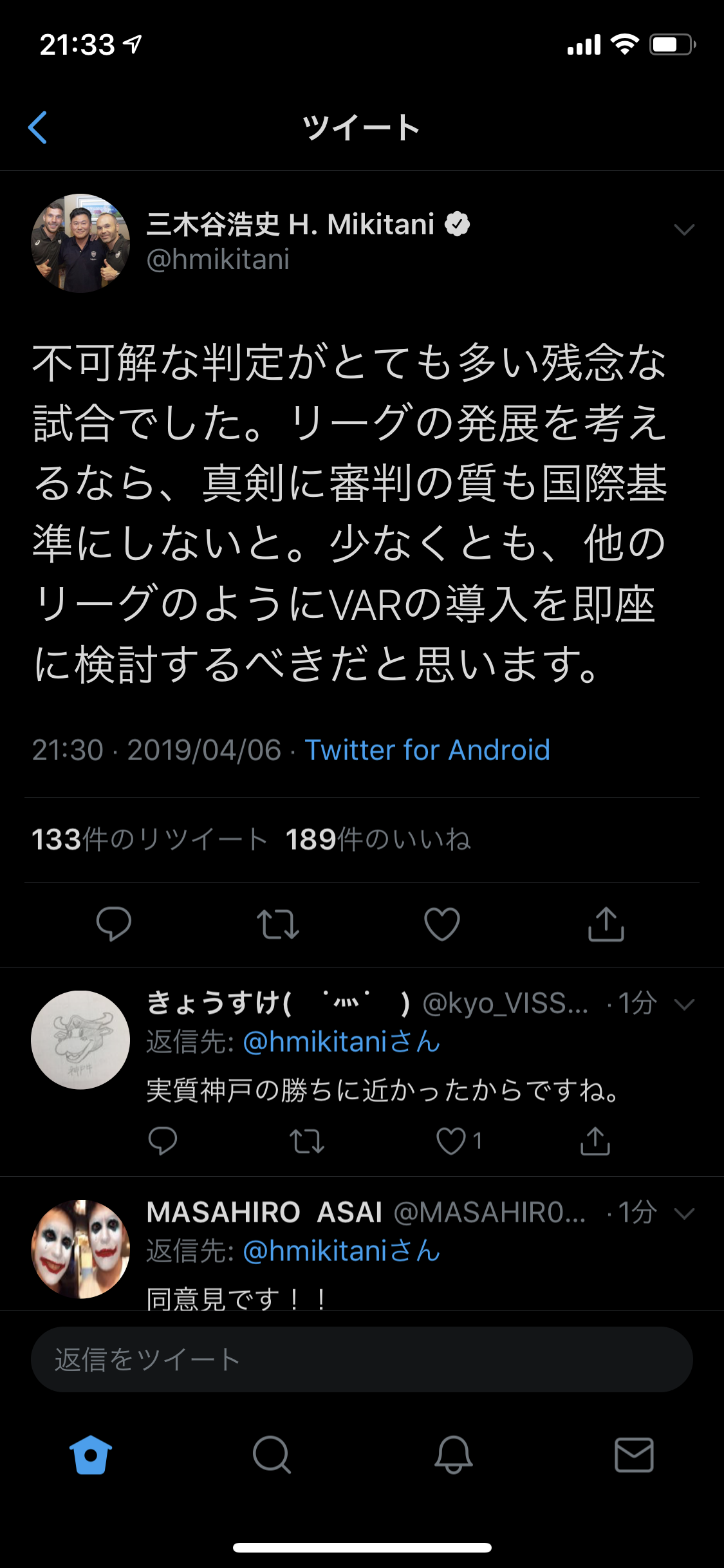Viewport: 724px width, 1568px height.
Task: Retweet きょうすけ's reply
Action: [x=307, y=1141]
